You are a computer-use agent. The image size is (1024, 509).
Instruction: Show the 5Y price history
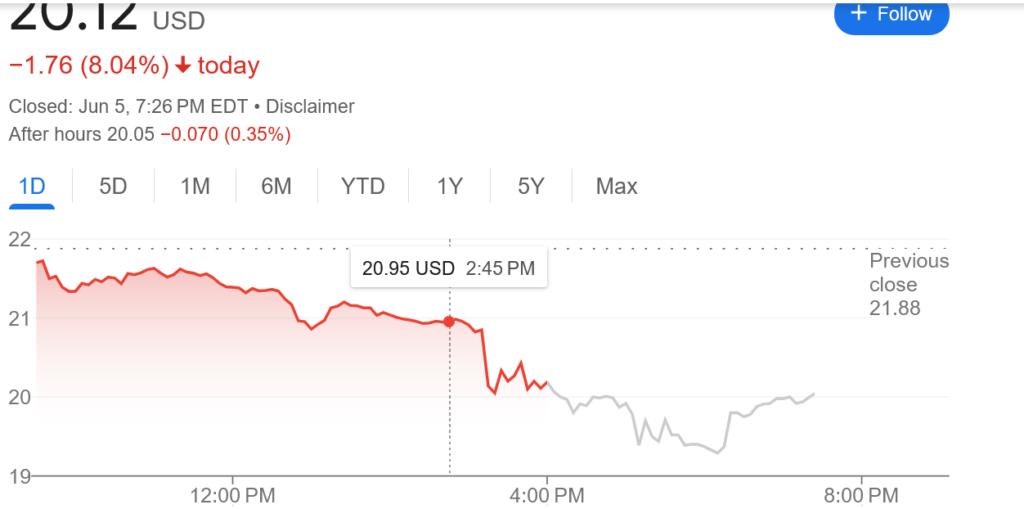tap(530, 186)
